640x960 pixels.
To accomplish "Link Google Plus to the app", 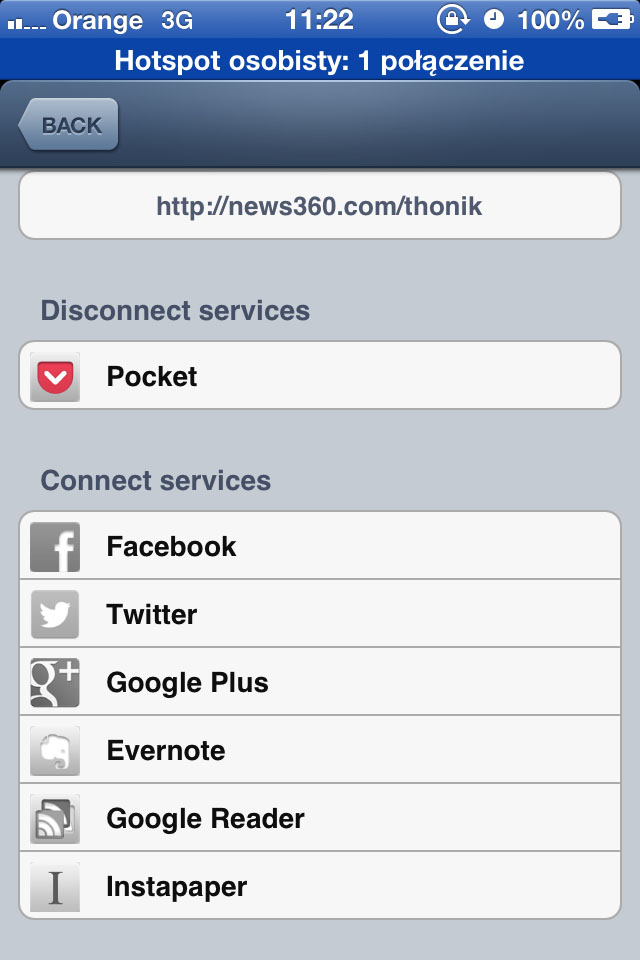I will coord(320,683).
